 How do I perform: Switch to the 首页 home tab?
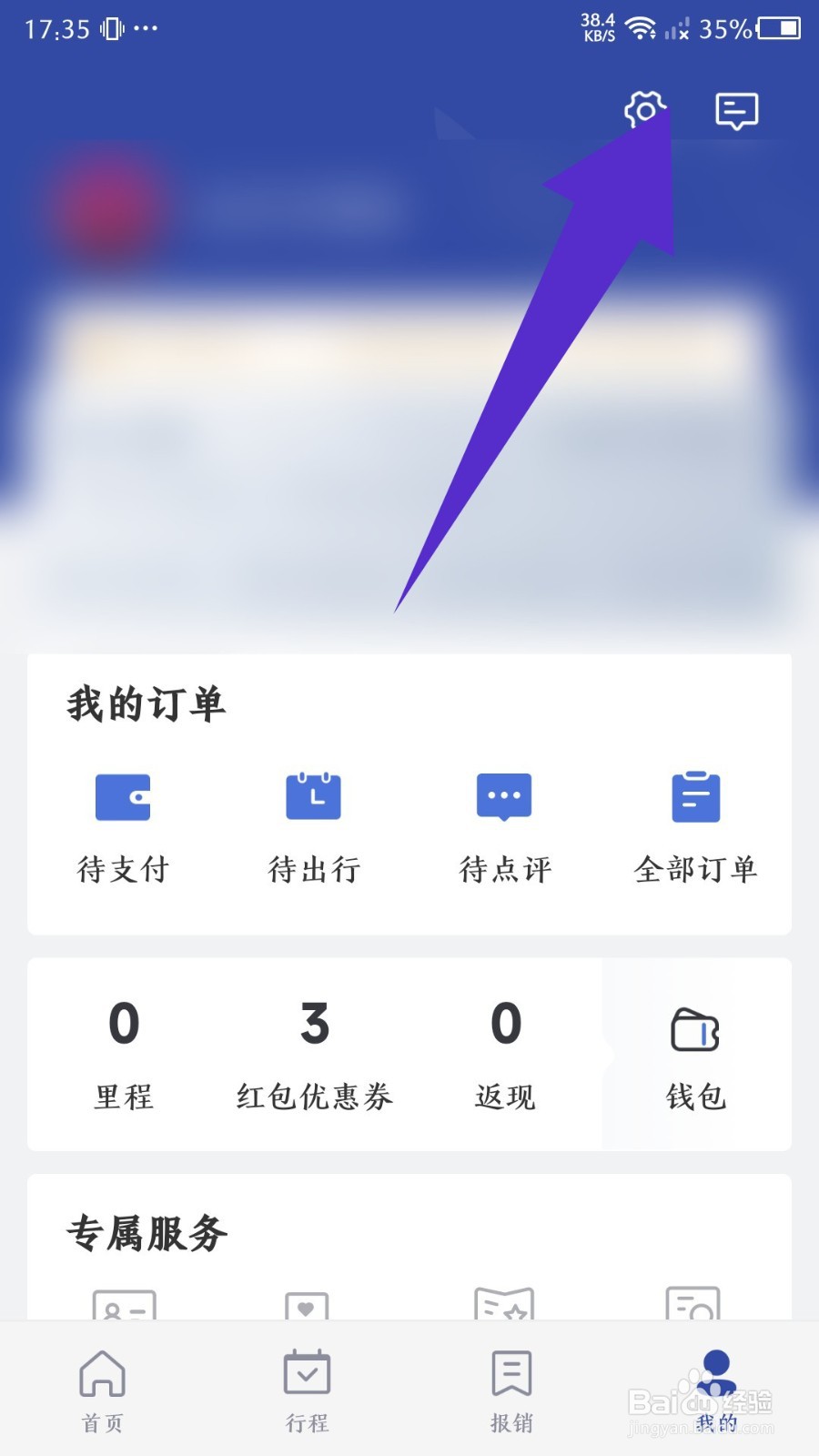click(x=102, y=1390)
